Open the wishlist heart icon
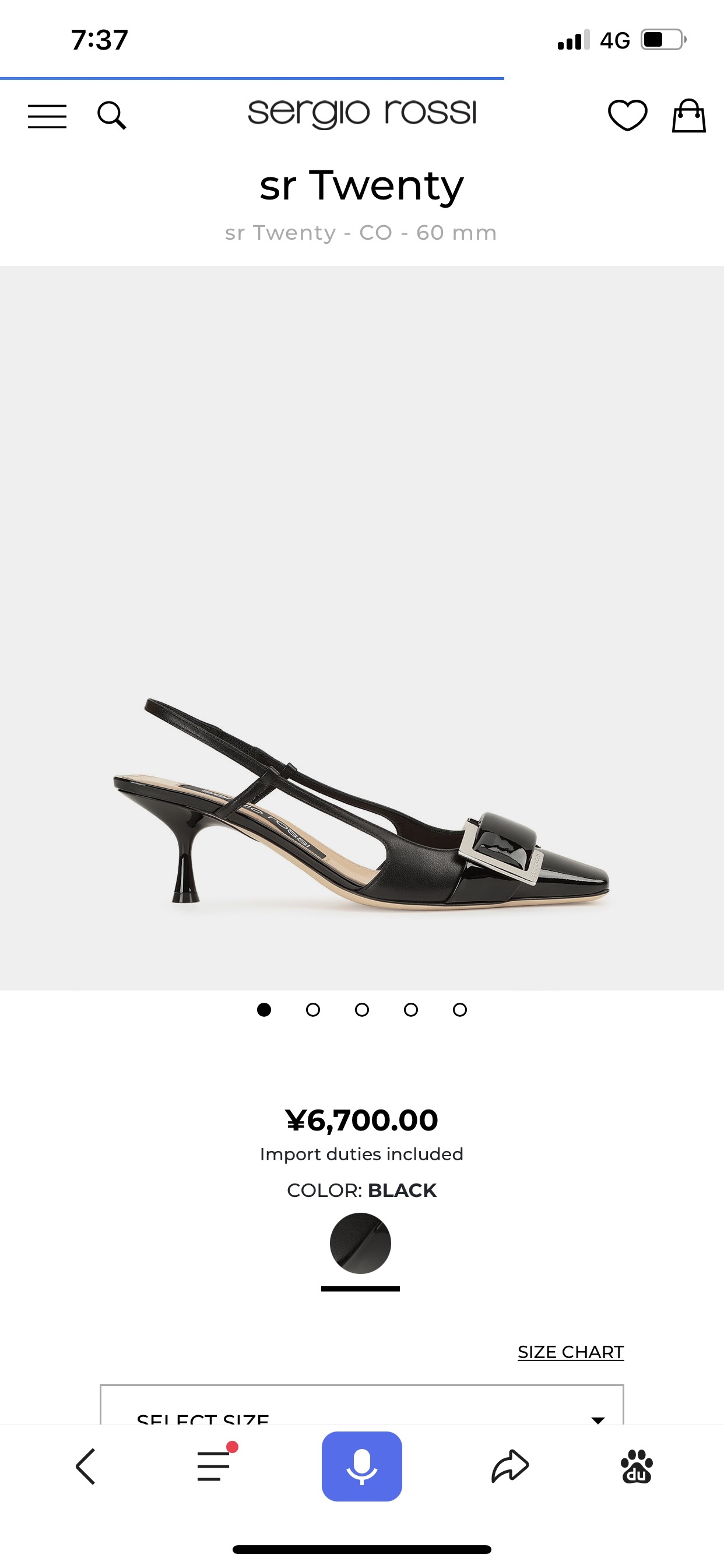 click(627, 115)
